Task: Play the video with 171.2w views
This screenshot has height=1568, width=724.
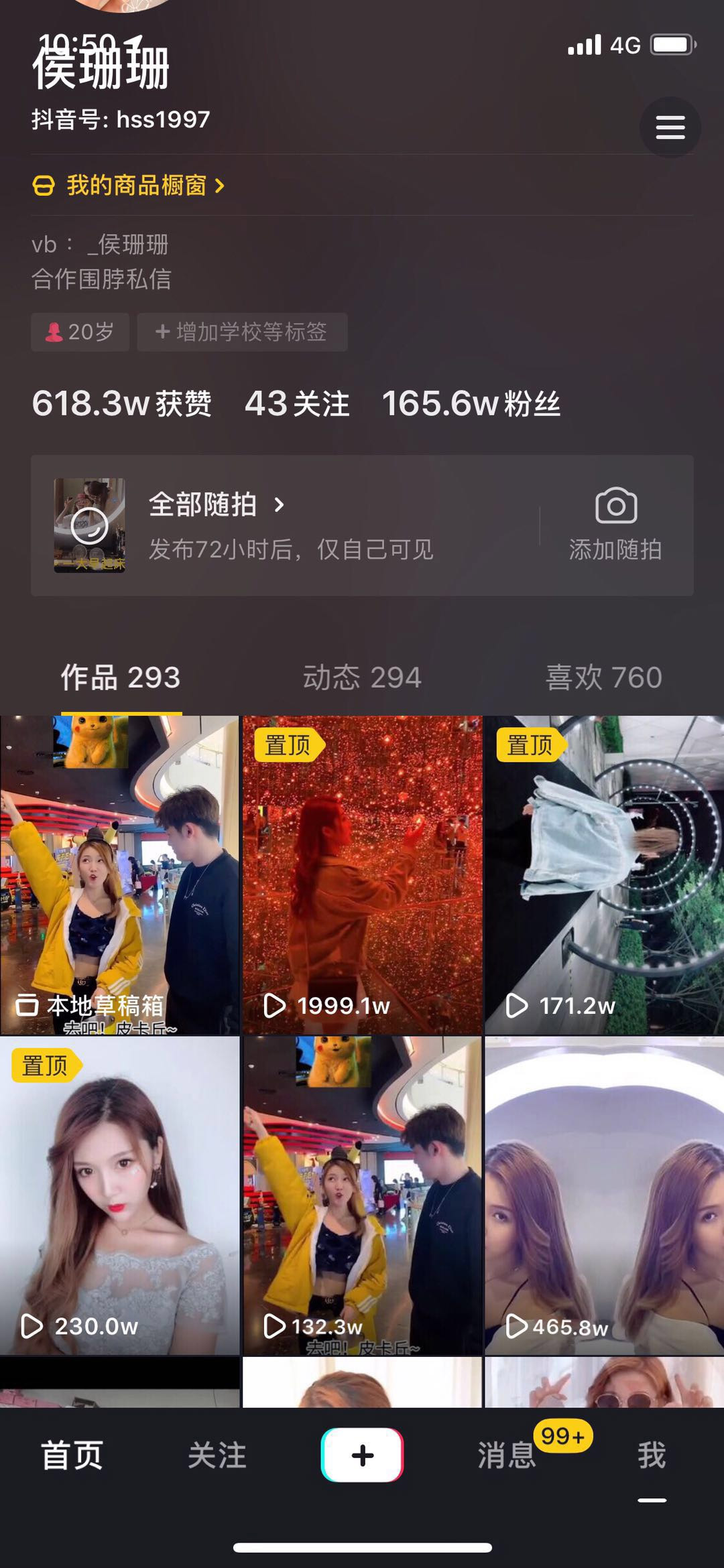Action: click(x=604, y=874)
